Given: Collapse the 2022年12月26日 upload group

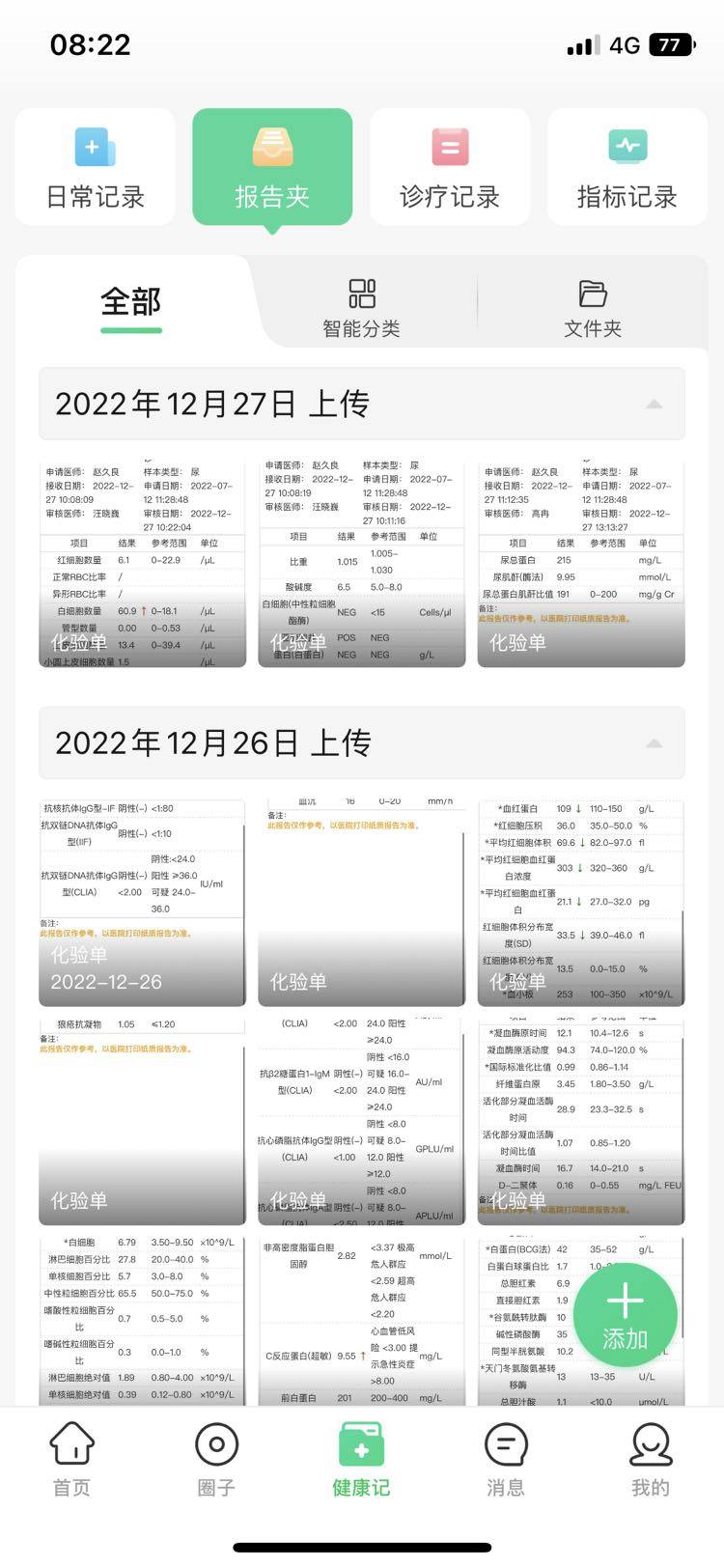Looking at the screenshot, I should (x=654, y=742).
